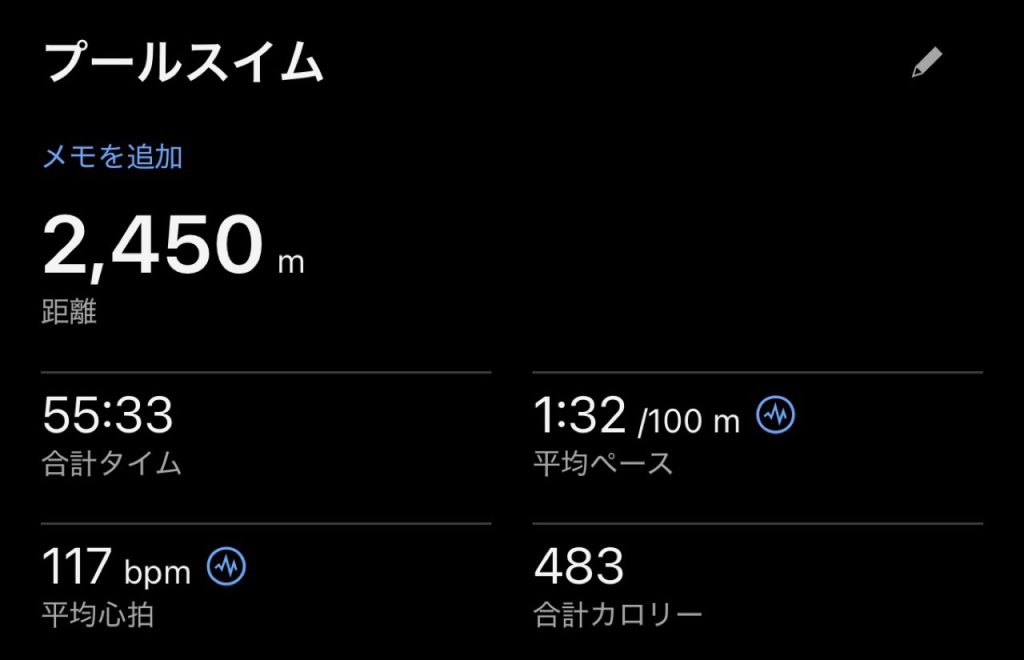
Task: Tap the pencil icon to edit activity name
Action: 926,63
